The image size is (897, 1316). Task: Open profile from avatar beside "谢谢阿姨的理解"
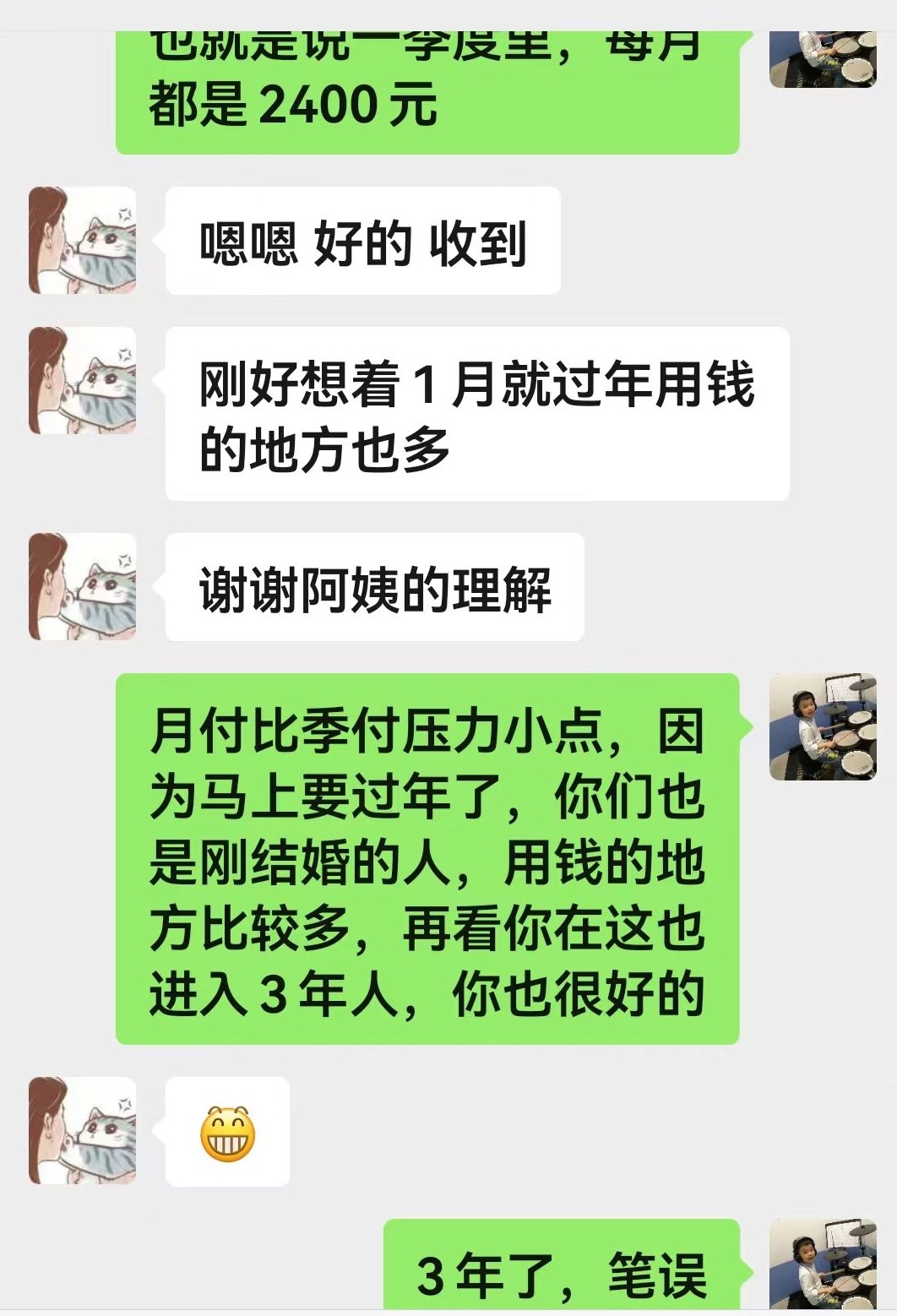click(82, 587)
